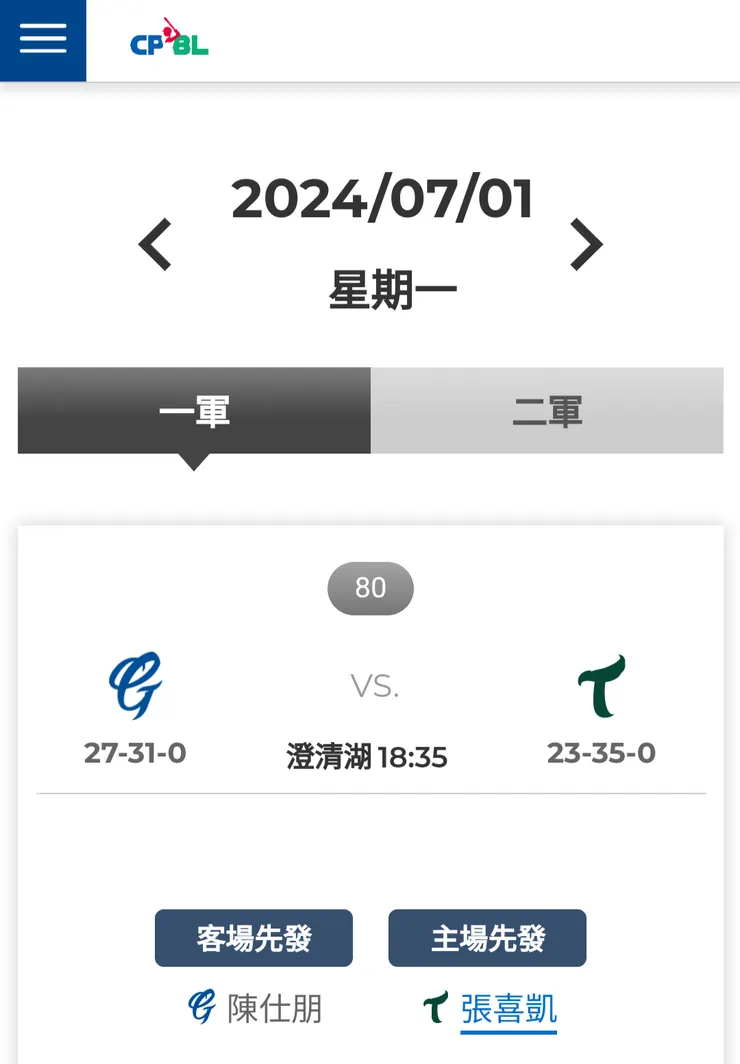Viewport: 740px width, 1064px height.
Task: Open starting pitcher 張喜凱's profile
Action: coord(508,1008)
